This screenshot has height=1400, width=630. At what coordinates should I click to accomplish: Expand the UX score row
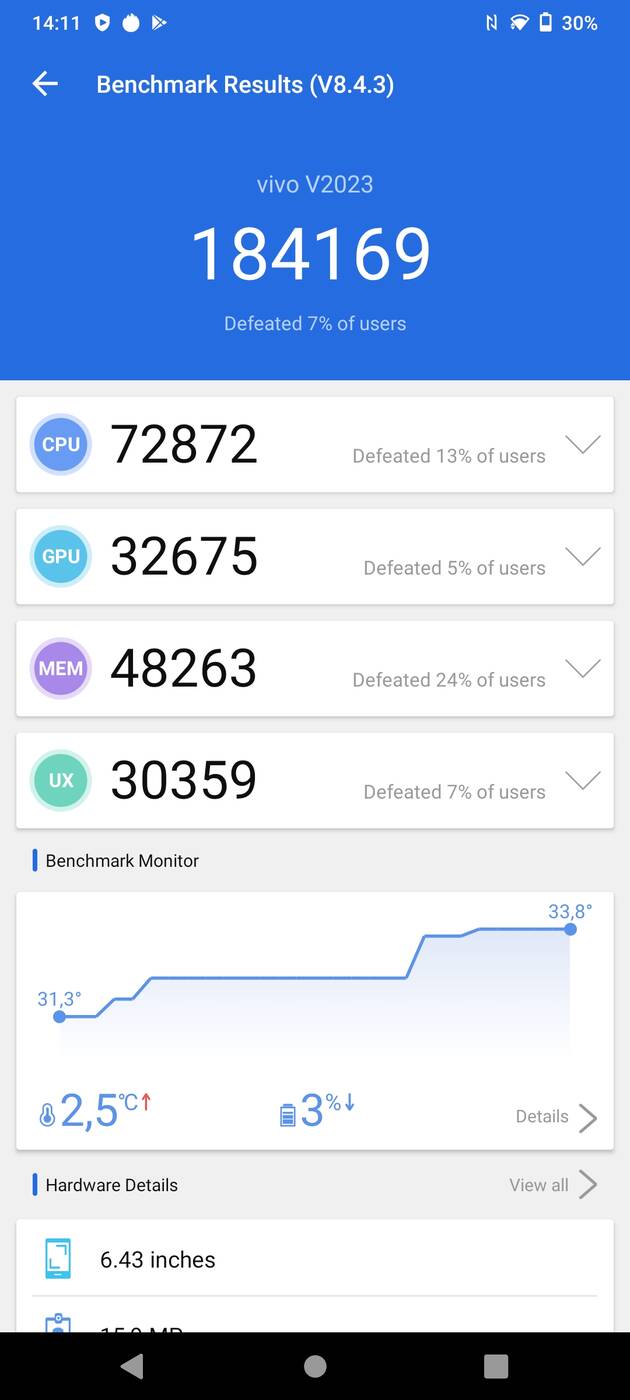582,781
